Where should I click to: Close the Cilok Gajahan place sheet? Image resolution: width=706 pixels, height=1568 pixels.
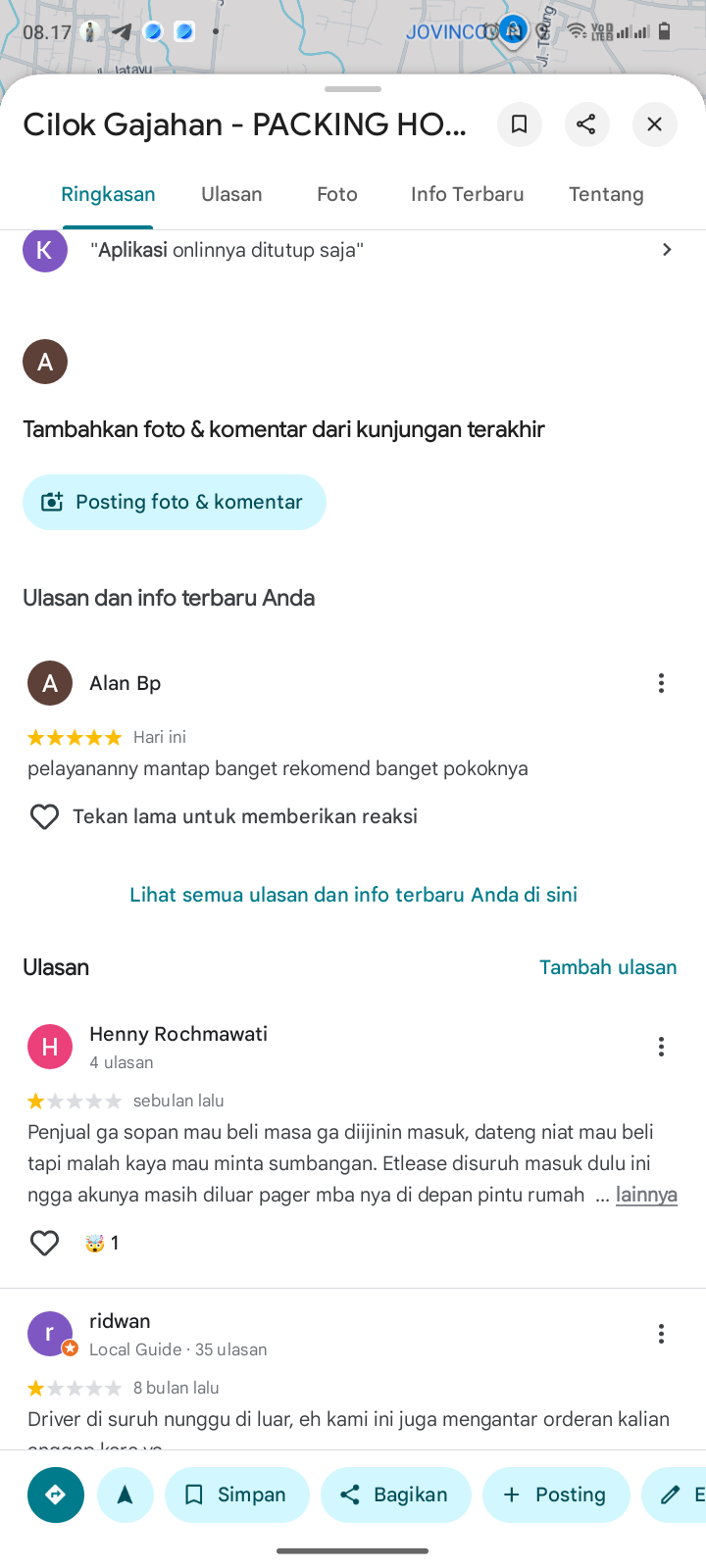point(654,124)
